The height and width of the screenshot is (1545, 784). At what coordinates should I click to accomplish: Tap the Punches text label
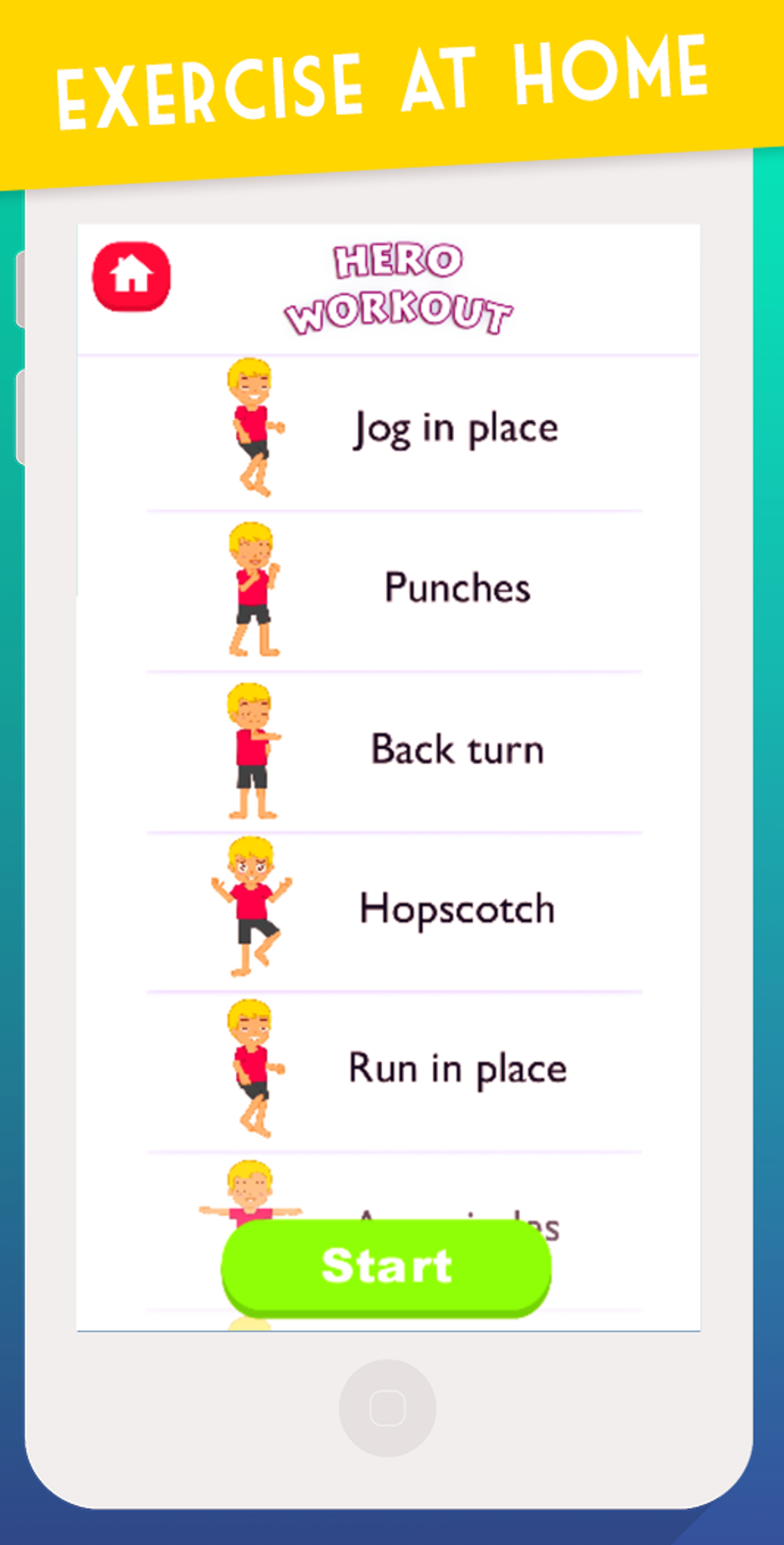(x=457, y=588)
